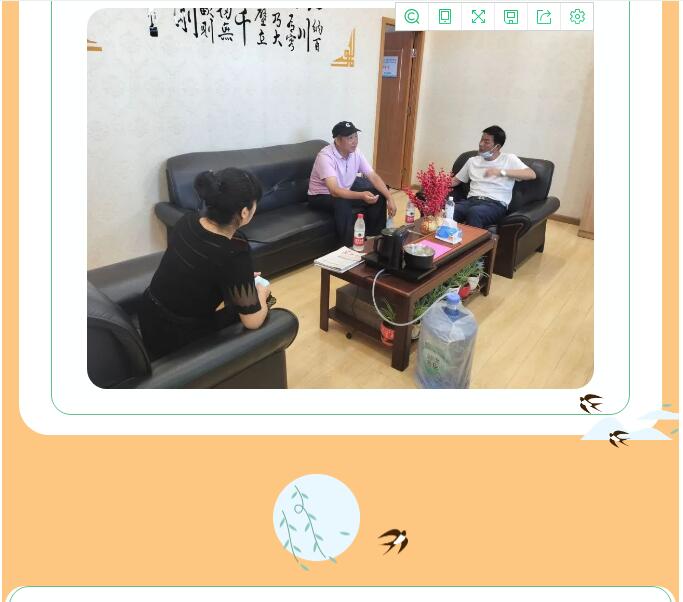
Task: Open the send-to-device tablet icon
Action: coord(445,17)
